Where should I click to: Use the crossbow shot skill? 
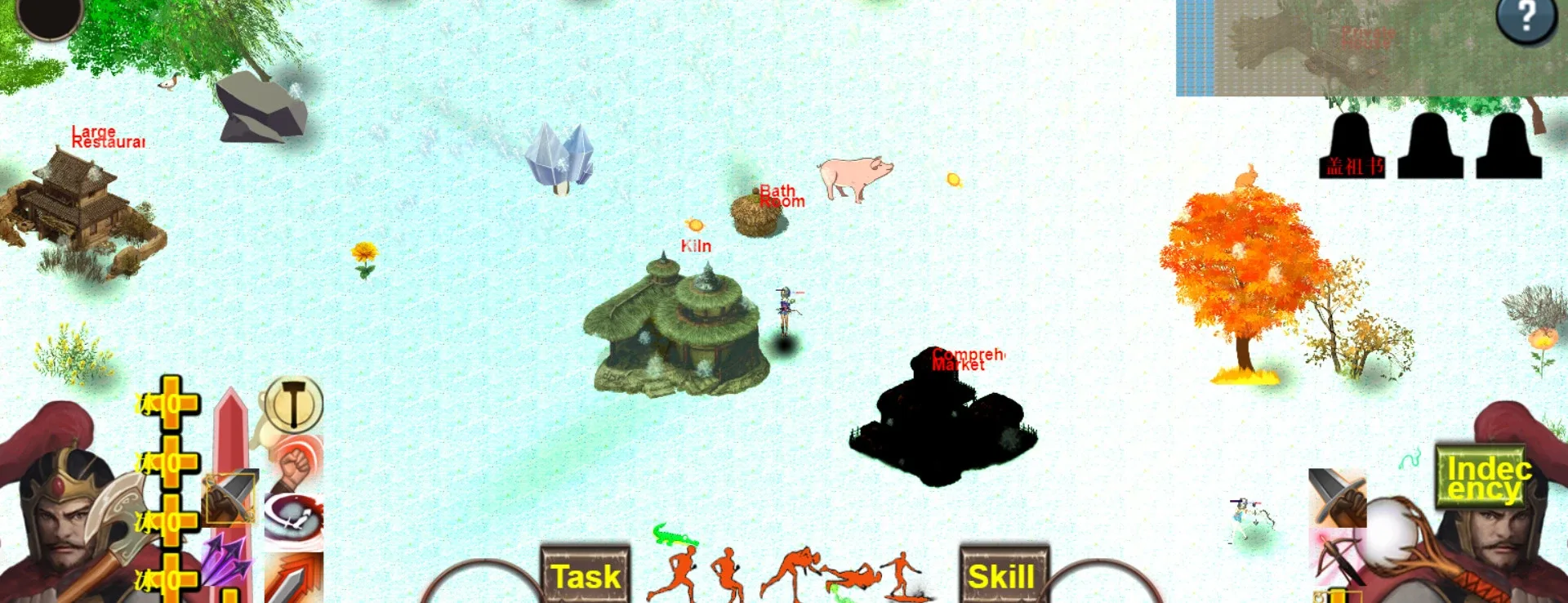(1336, 557)
